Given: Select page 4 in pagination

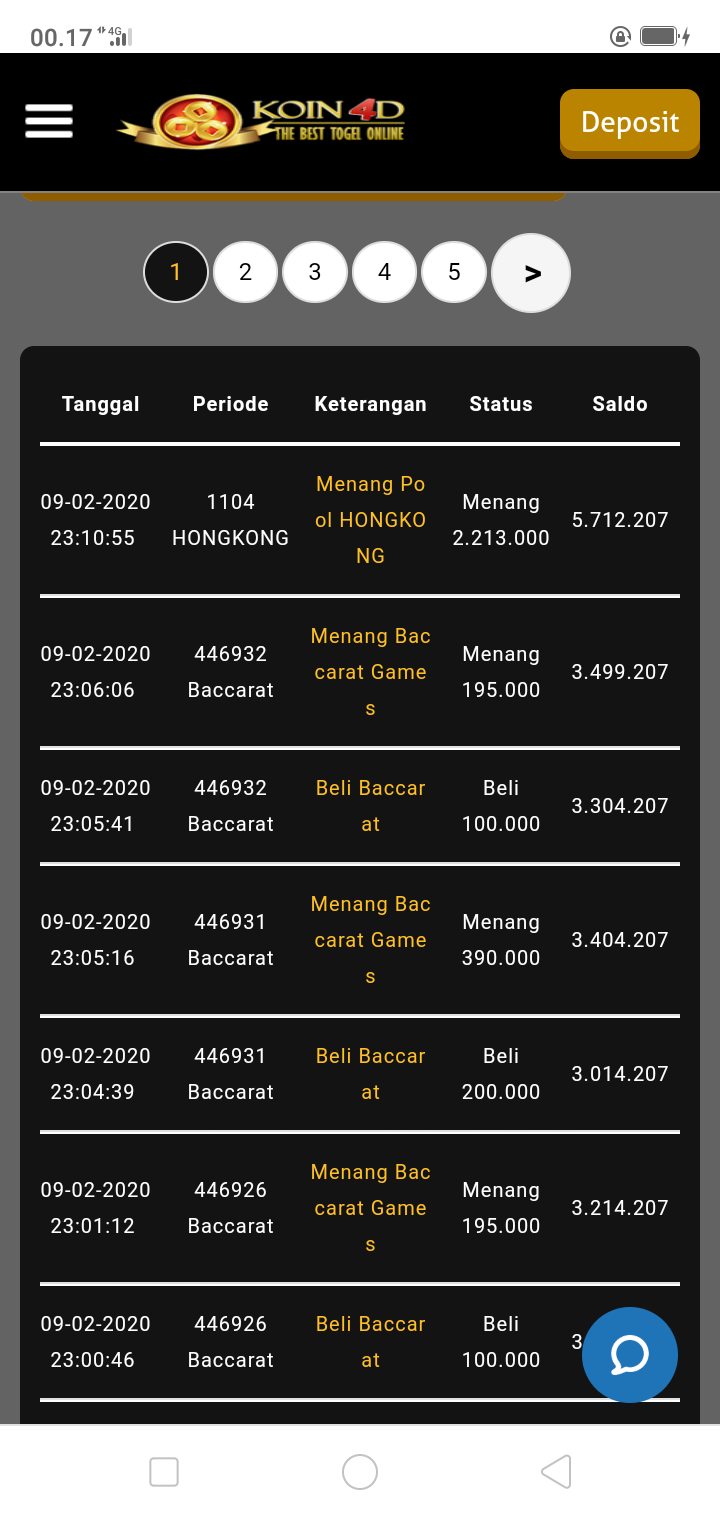Looking at the screenshot, I should (x=384, y=272).
